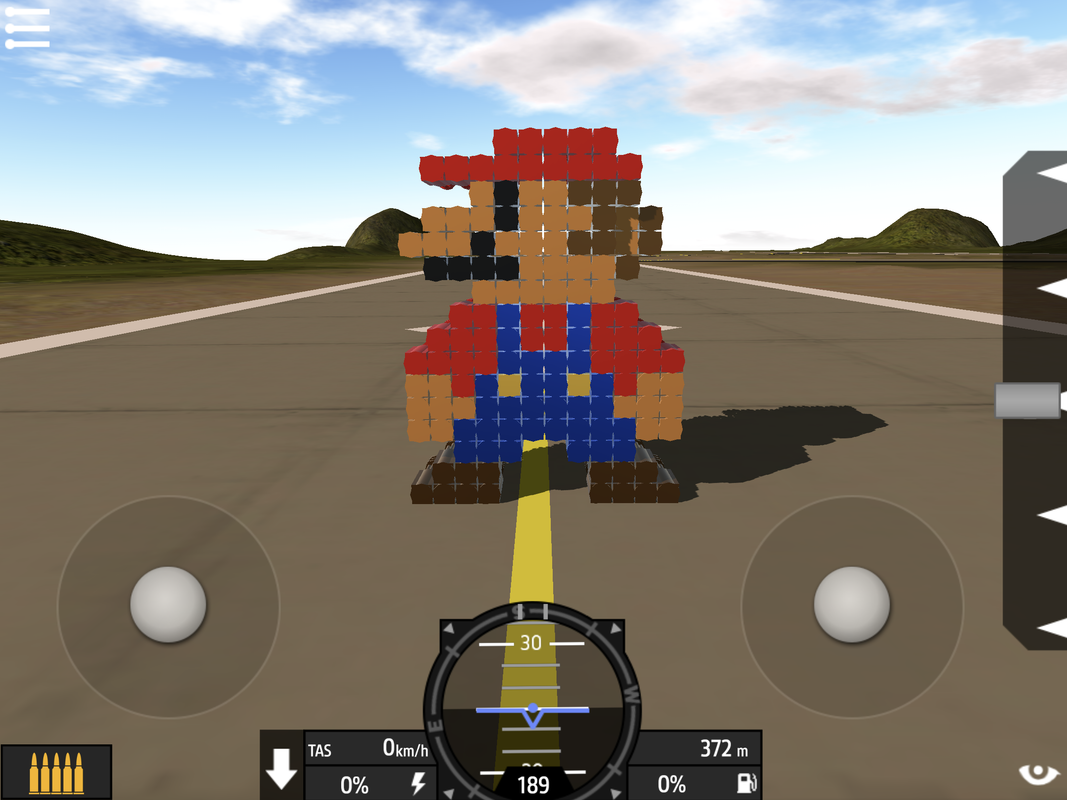Change the camera view with the eye icon
This screenshot has height=800, width=1067.
click(x=1038, y=773)
